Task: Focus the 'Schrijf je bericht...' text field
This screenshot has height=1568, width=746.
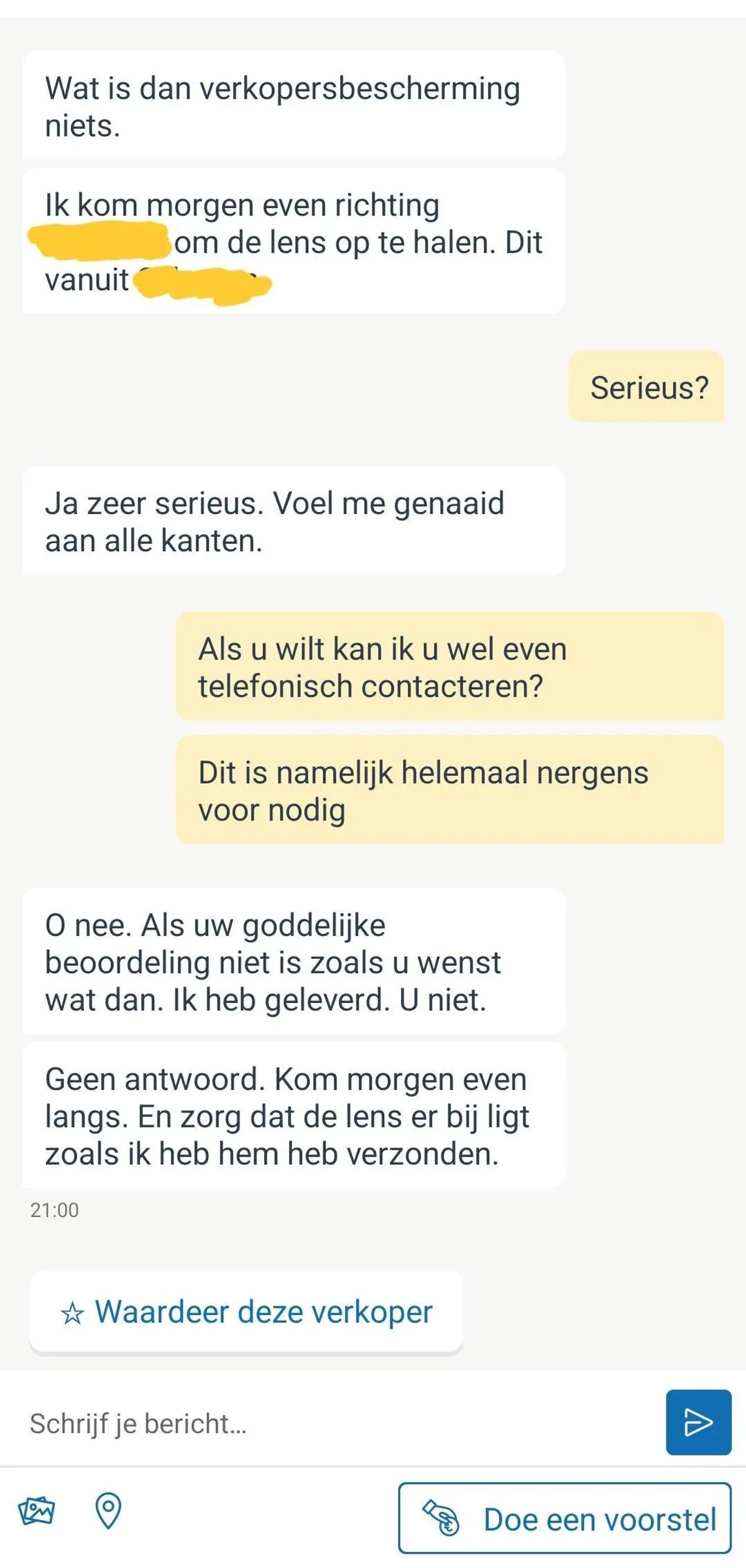Action: pos(336,1423)
